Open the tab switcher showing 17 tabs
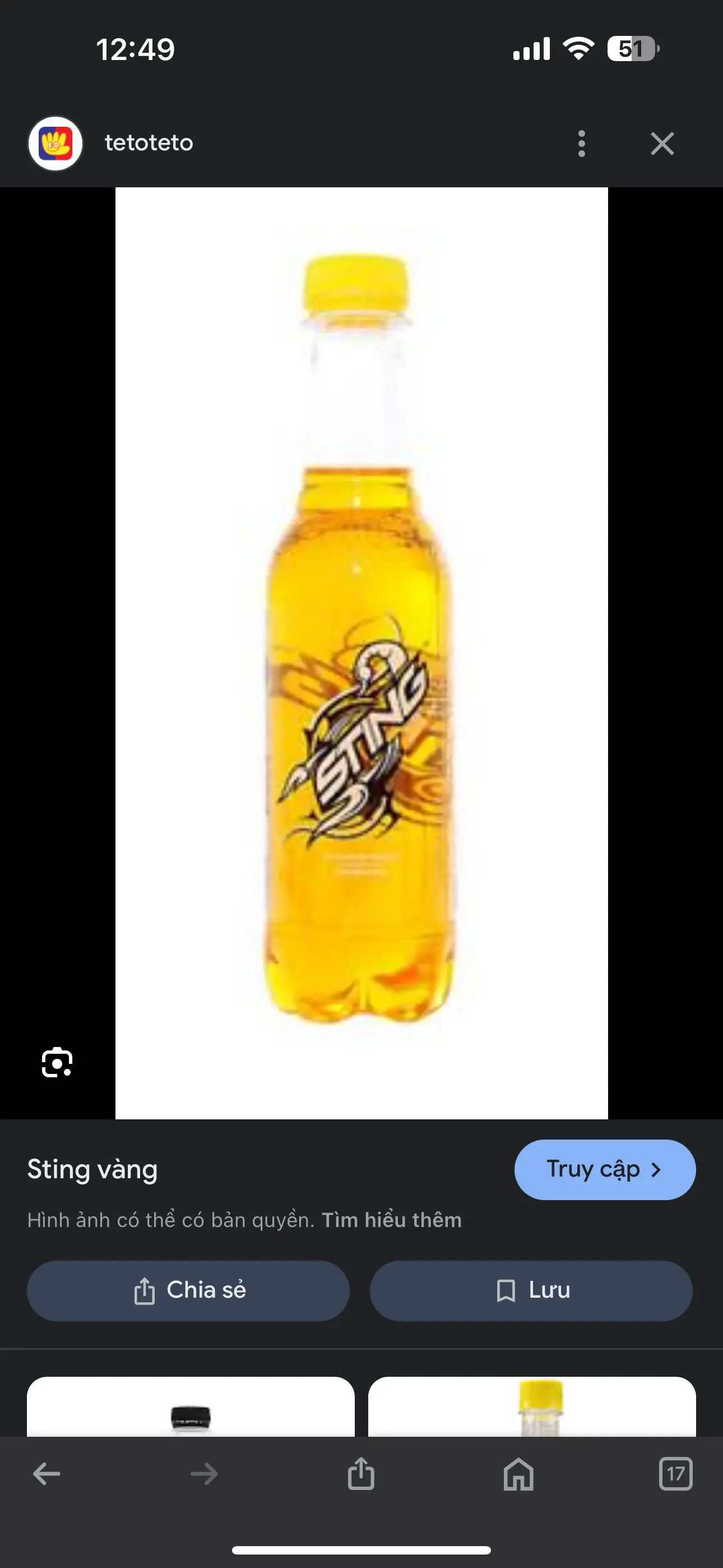Screen dimensions: 723x1568 click(x=675, y=1474)
